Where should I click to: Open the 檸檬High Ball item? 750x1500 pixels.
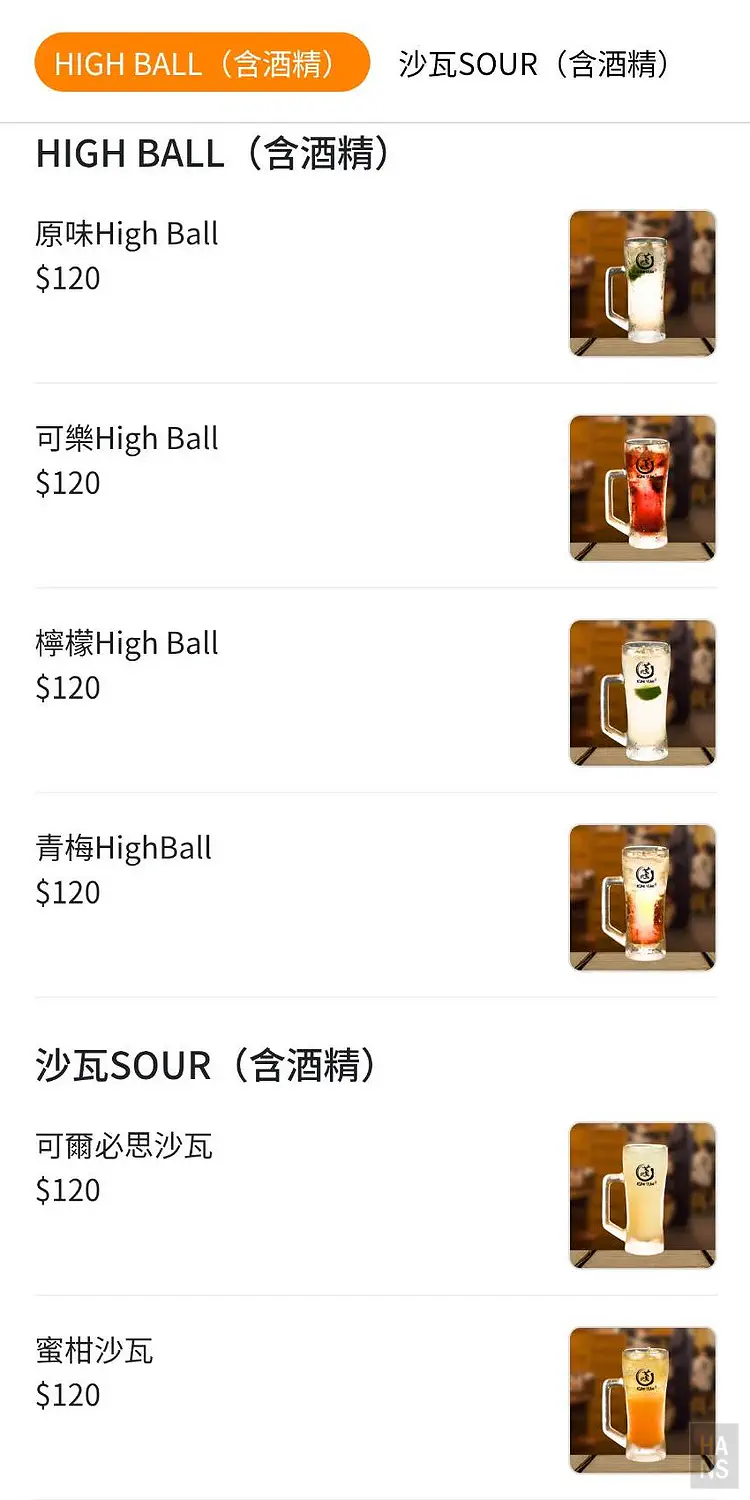click(127, 645)
